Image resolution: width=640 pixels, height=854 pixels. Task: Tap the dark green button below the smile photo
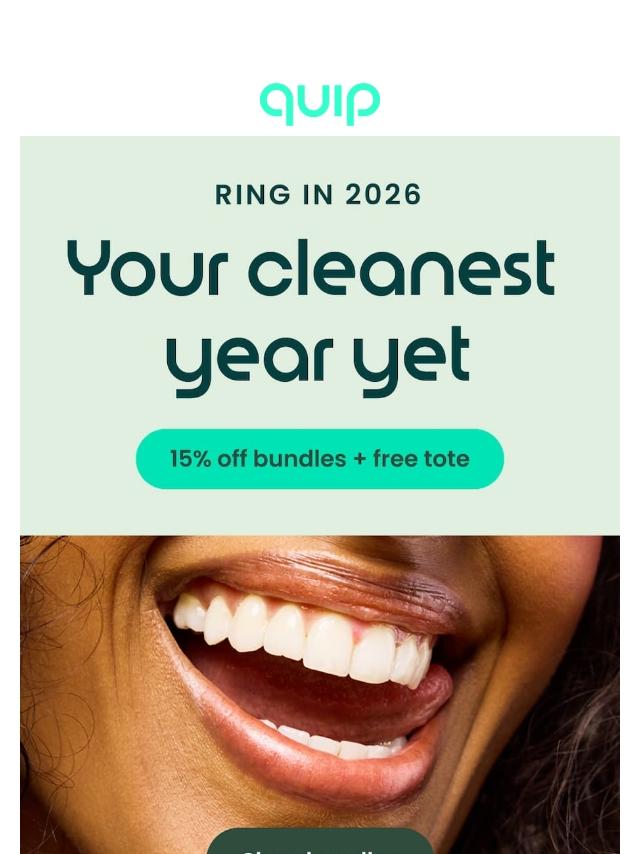coord(320,841)
